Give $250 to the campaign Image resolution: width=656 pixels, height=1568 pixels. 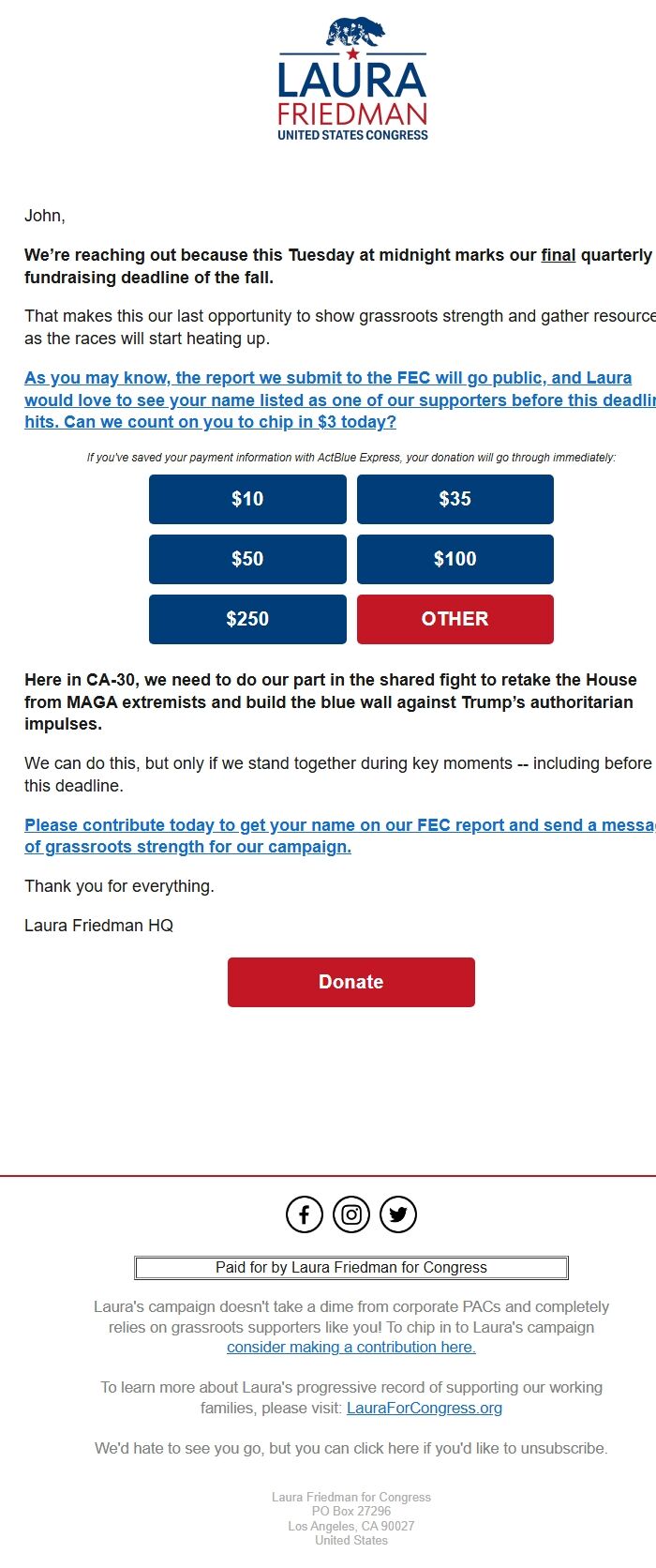pos(247,619)
